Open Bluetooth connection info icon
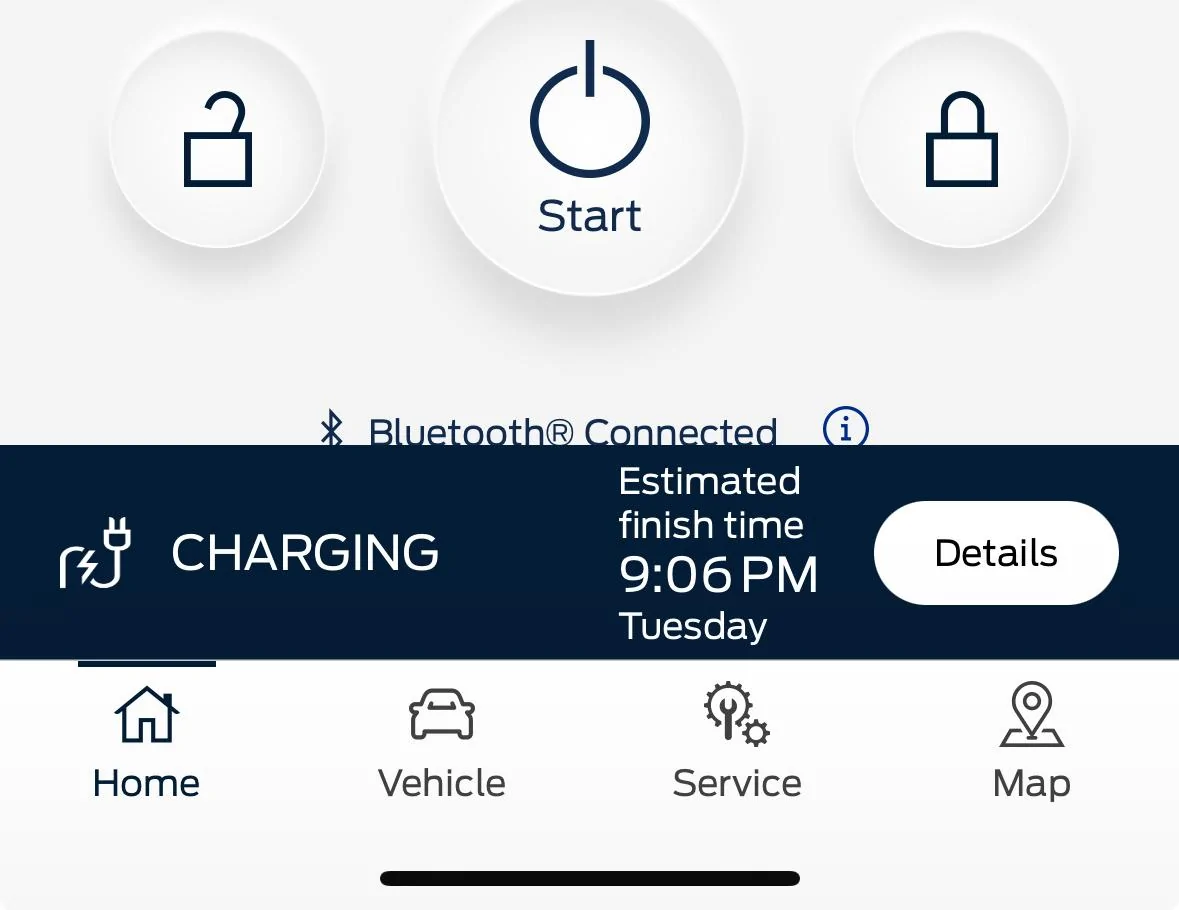 pos(845,428)
